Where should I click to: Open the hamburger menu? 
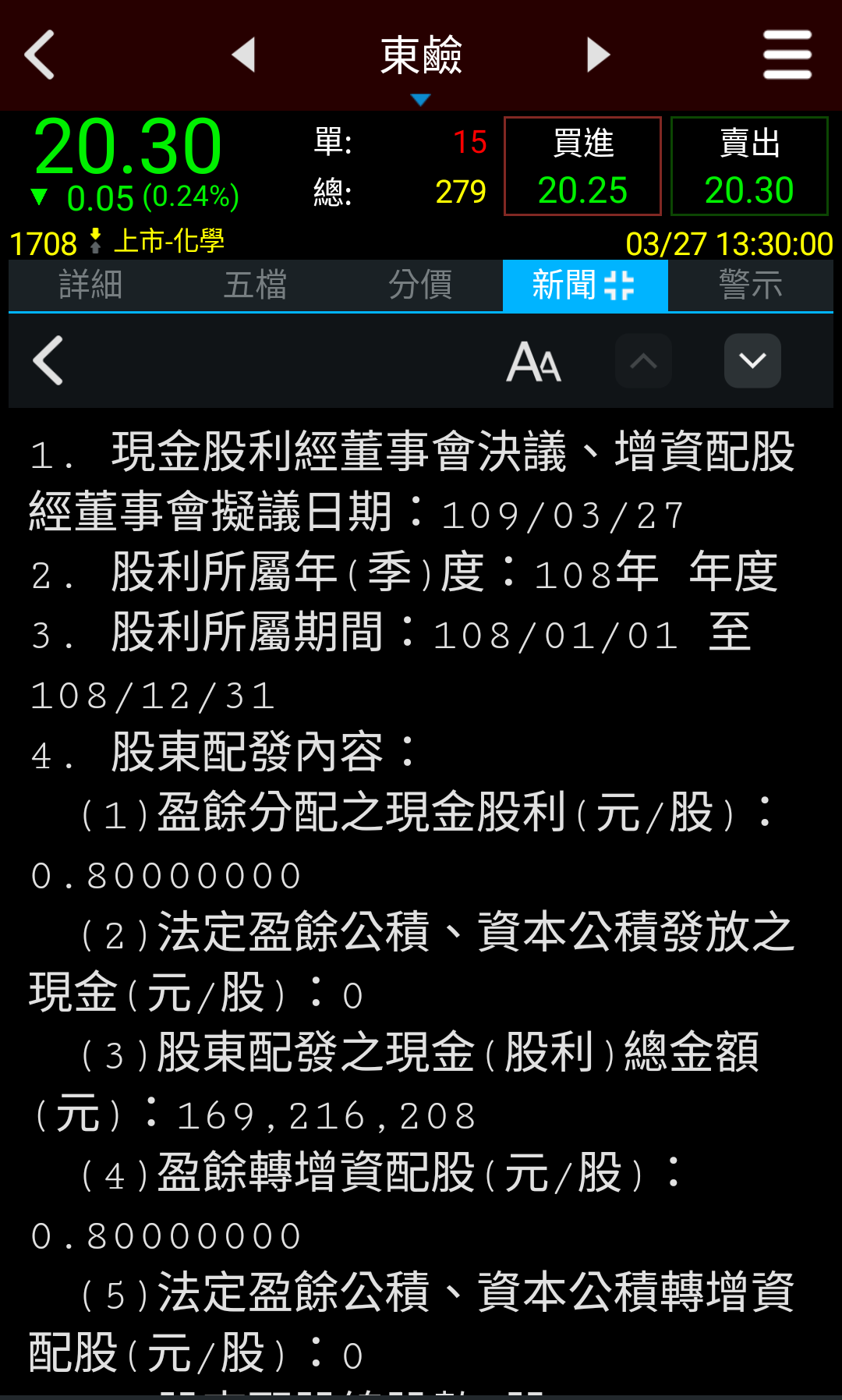coord(787,55)
